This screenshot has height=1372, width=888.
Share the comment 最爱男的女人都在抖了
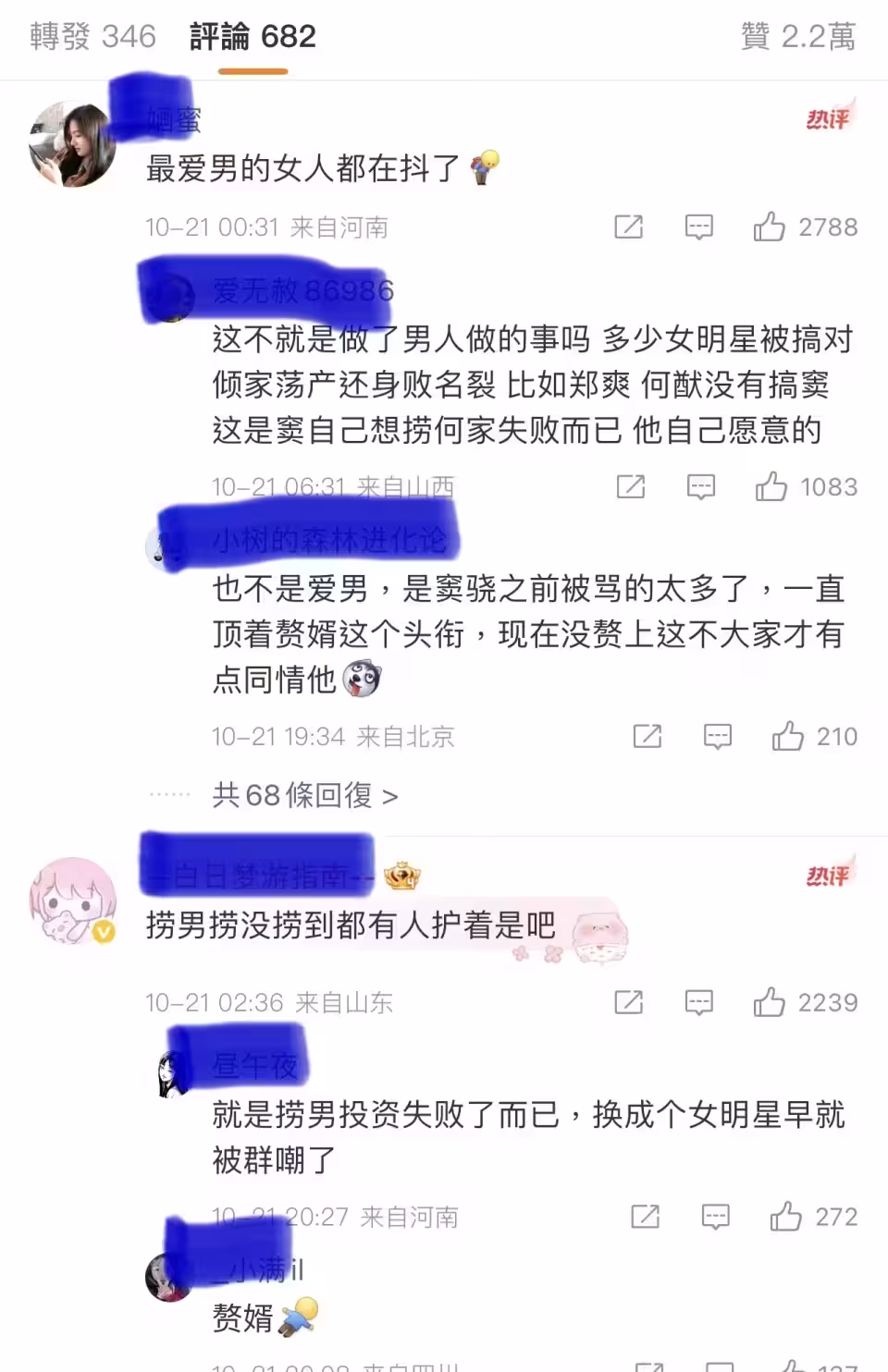[x=628, y=227]
